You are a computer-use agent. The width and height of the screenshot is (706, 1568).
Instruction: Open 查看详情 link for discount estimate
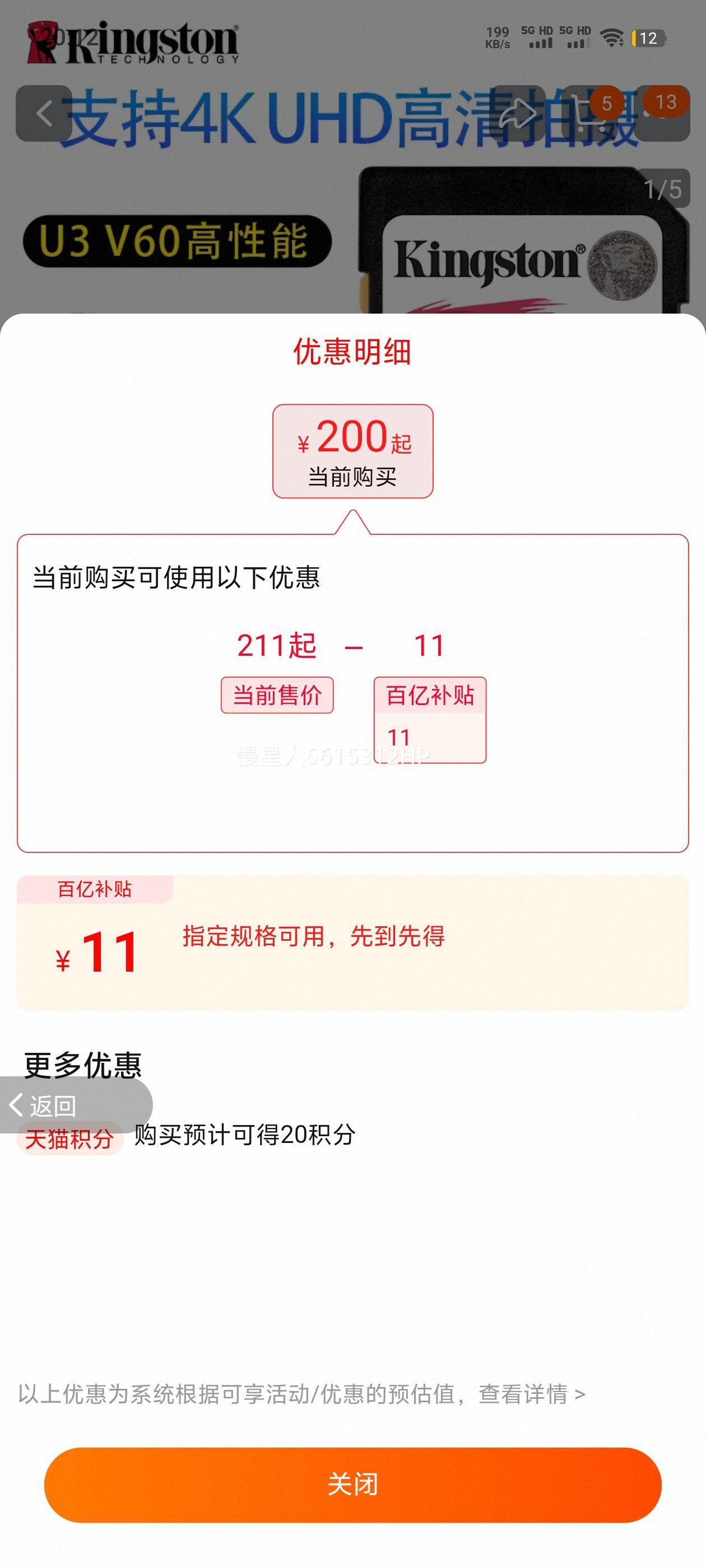(530, 1393)
